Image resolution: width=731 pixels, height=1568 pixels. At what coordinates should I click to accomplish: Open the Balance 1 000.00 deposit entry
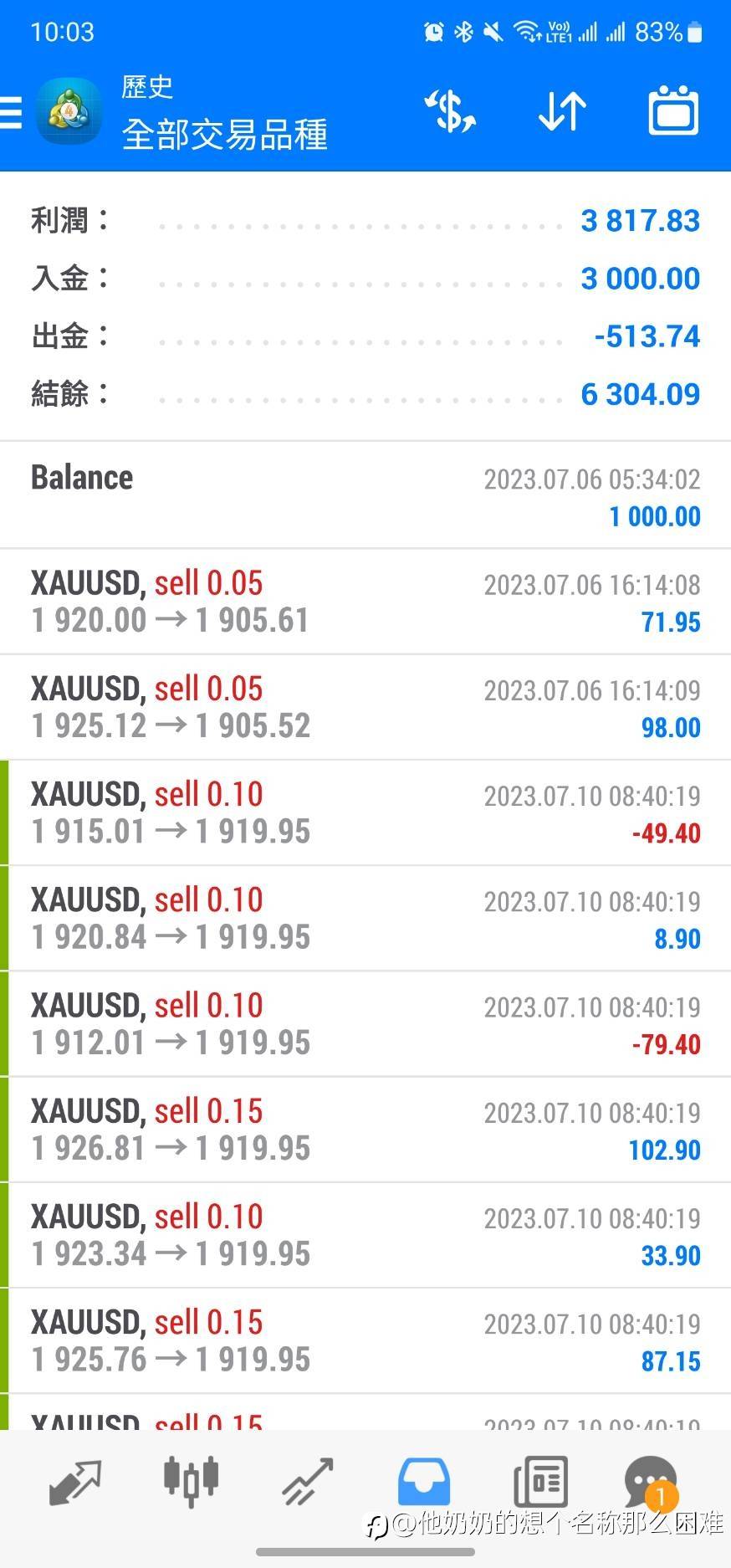point(365,495)
